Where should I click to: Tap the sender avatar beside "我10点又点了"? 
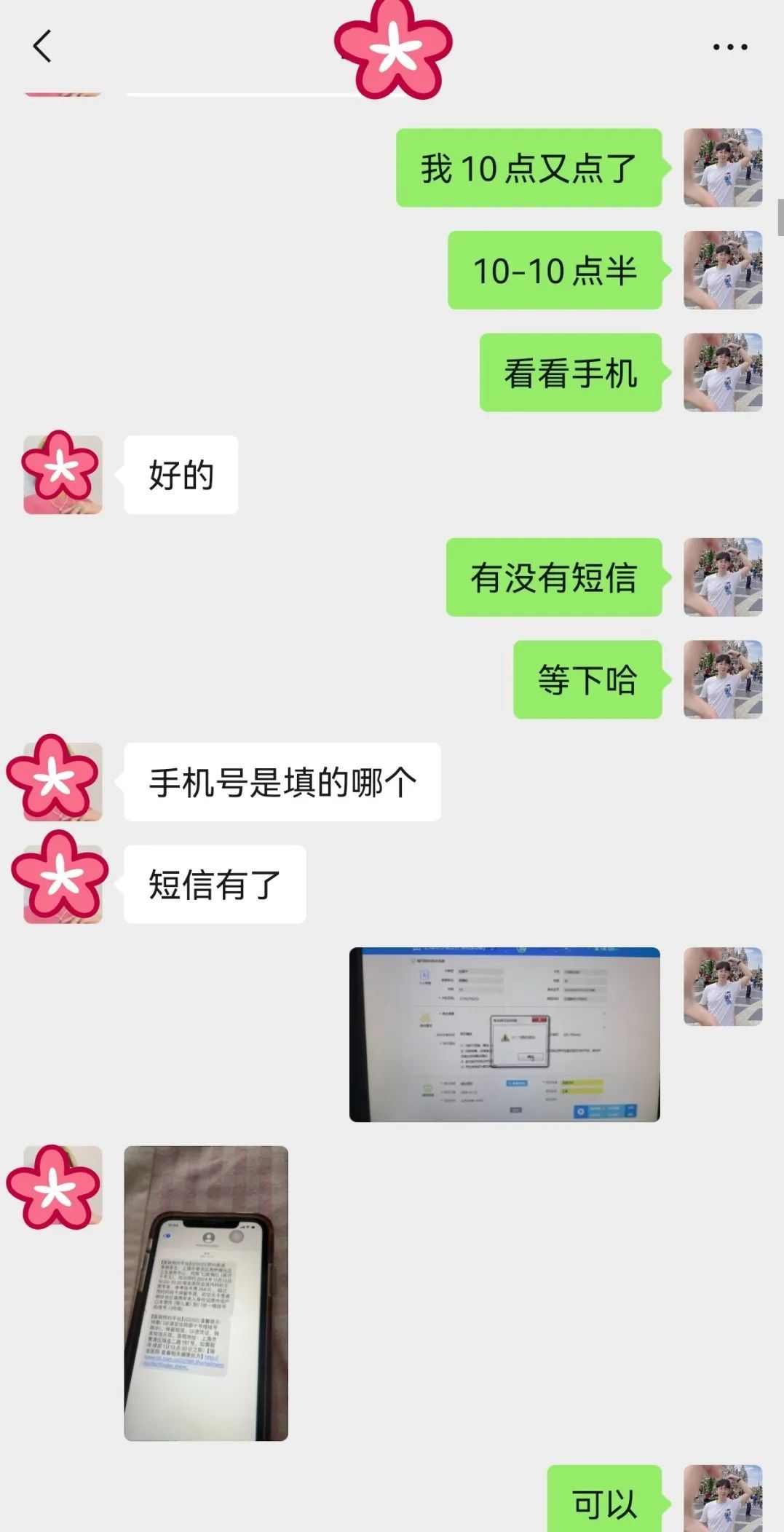pyautogui.click(x=722, y=168)
